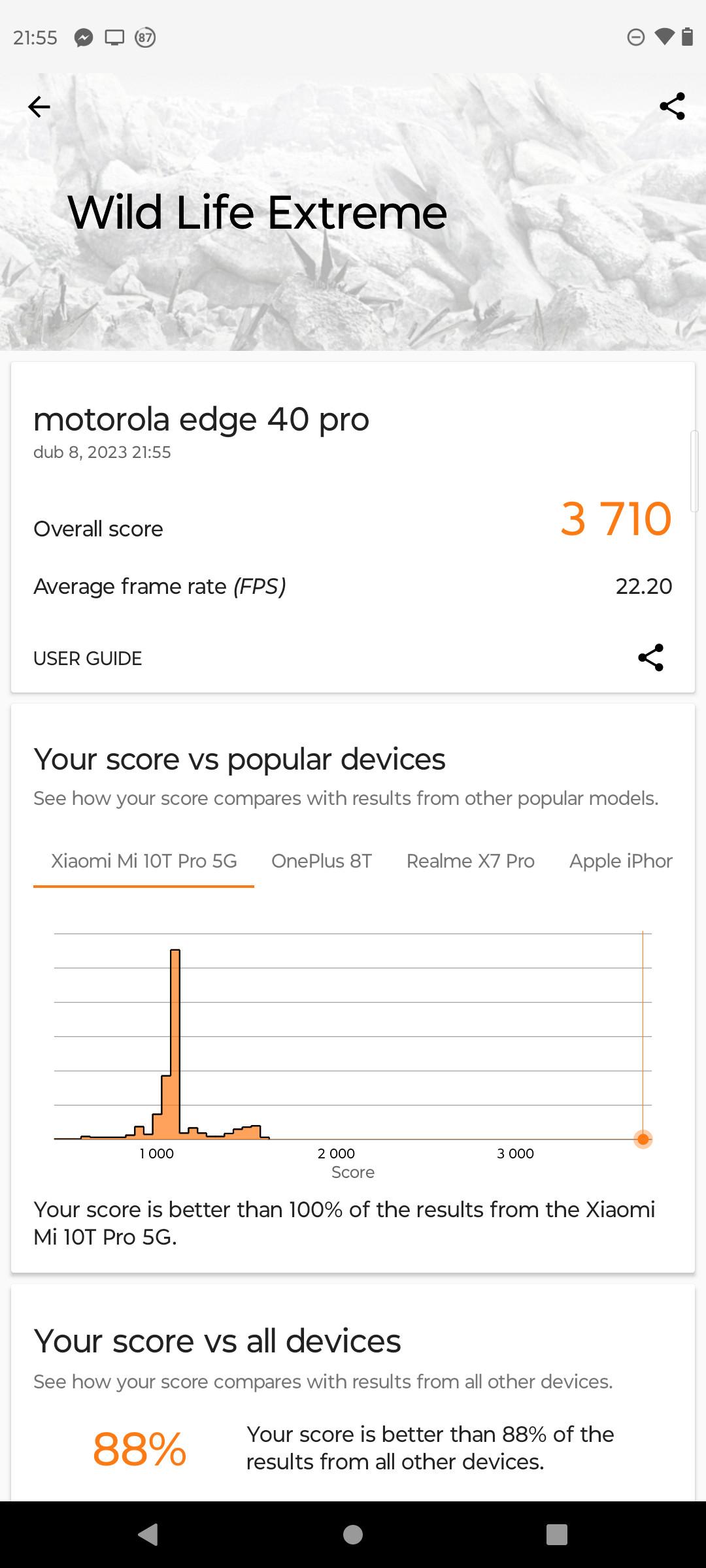Tap the system home button
Viewport: 706px width, 1568px height.
click(353, 1534)
